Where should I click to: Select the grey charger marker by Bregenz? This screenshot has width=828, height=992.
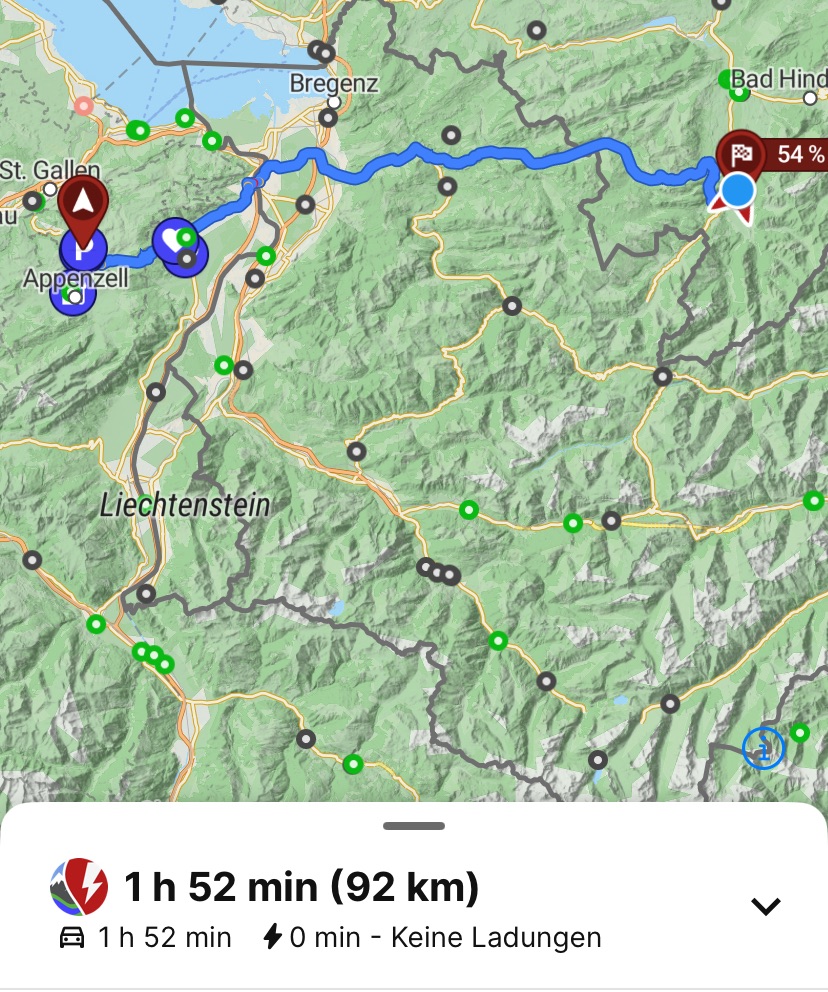[x=328, y=118]
